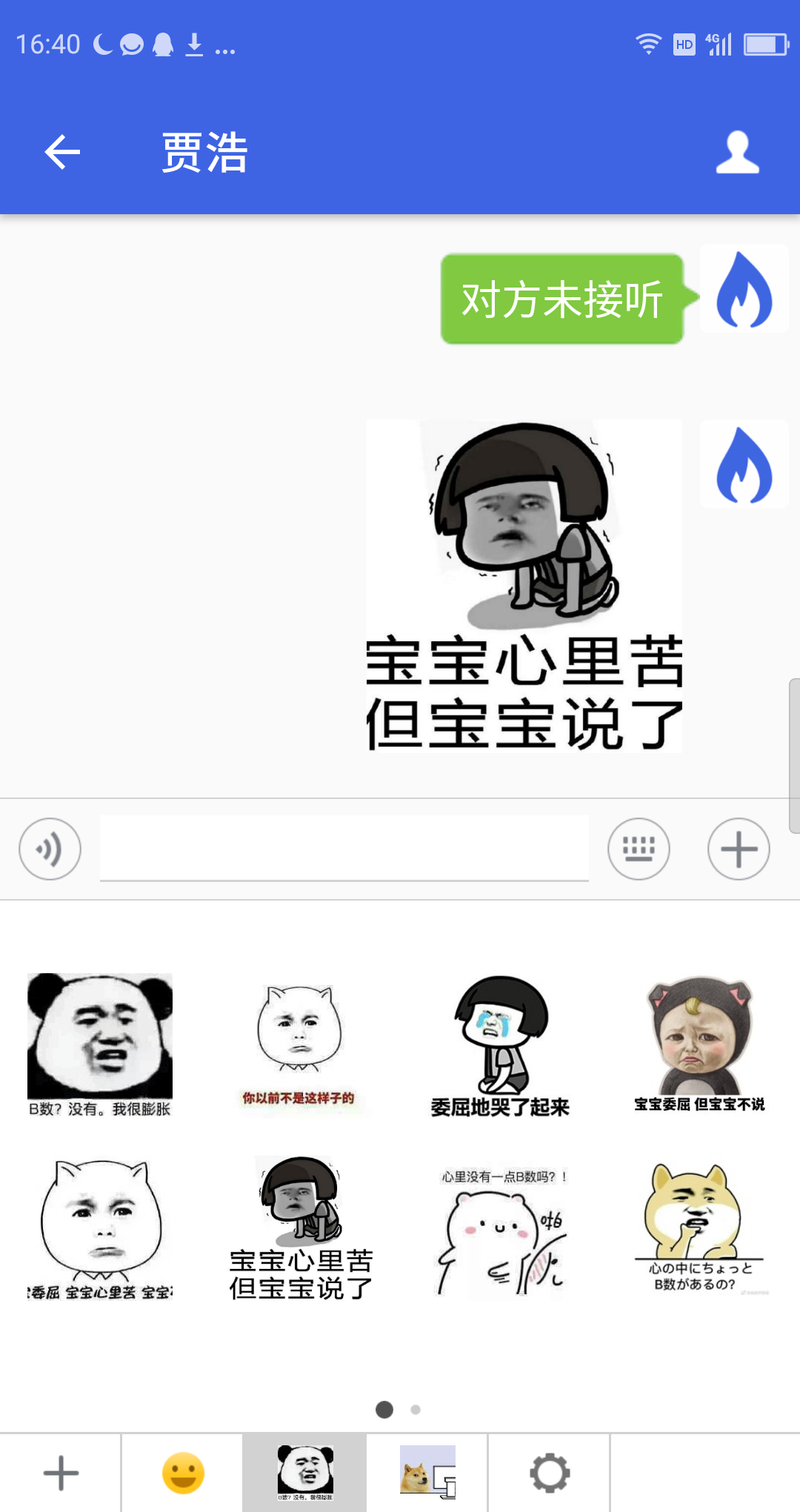800x1512 pixels.
Task: Add a new sticker pack via plus tab
Action: coord(61,1473)
